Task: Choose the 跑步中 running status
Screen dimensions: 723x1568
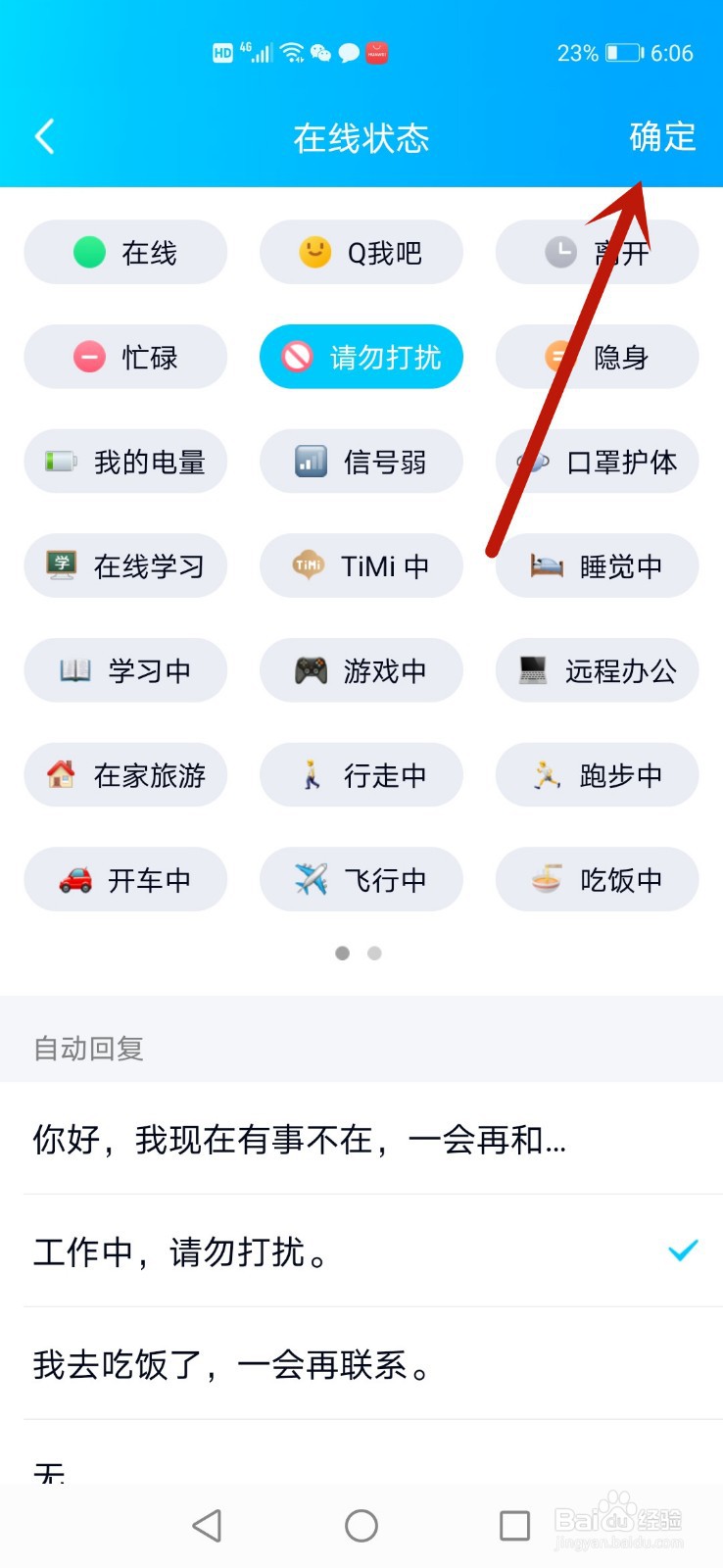Action: coord(597,775)
